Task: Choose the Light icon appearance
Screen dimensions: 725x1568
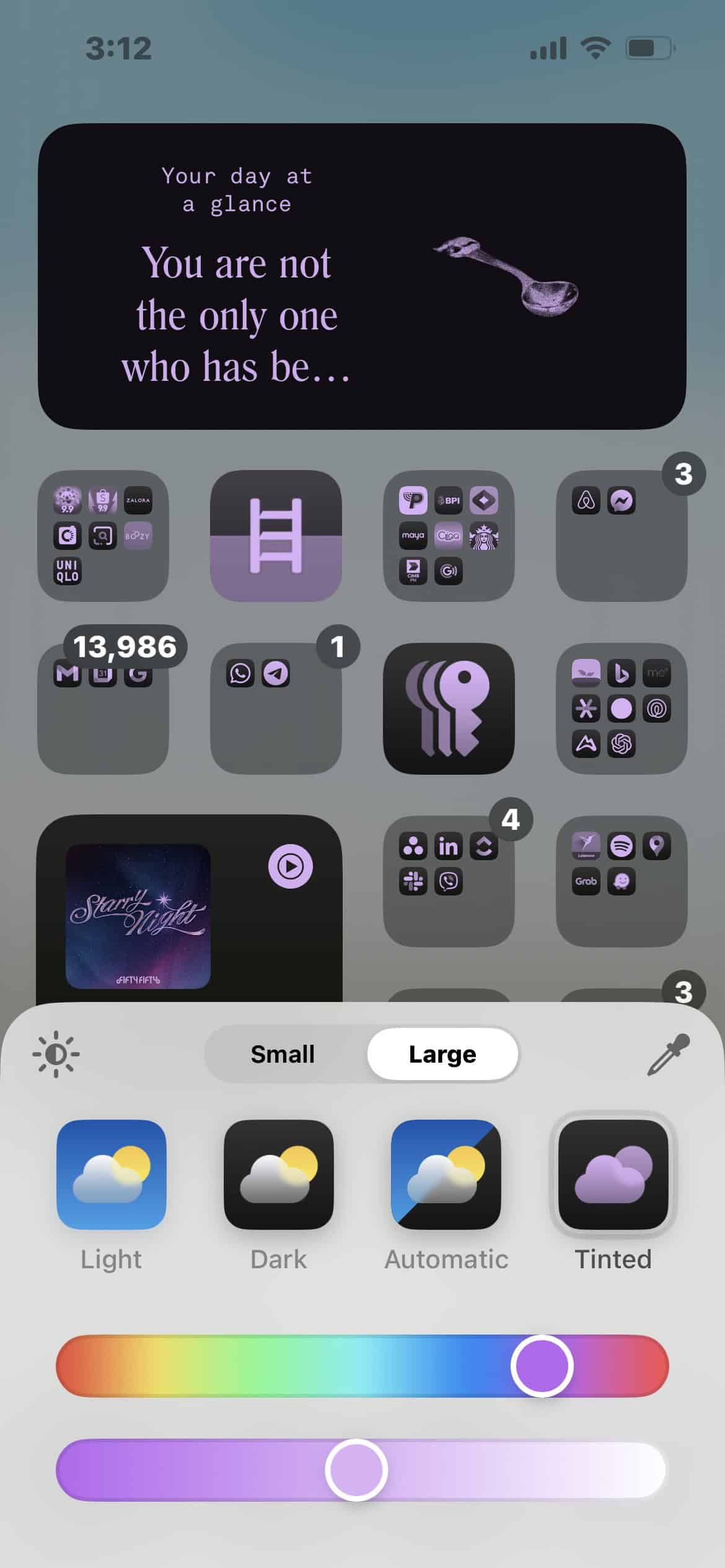Action: tap(112, 1174)
